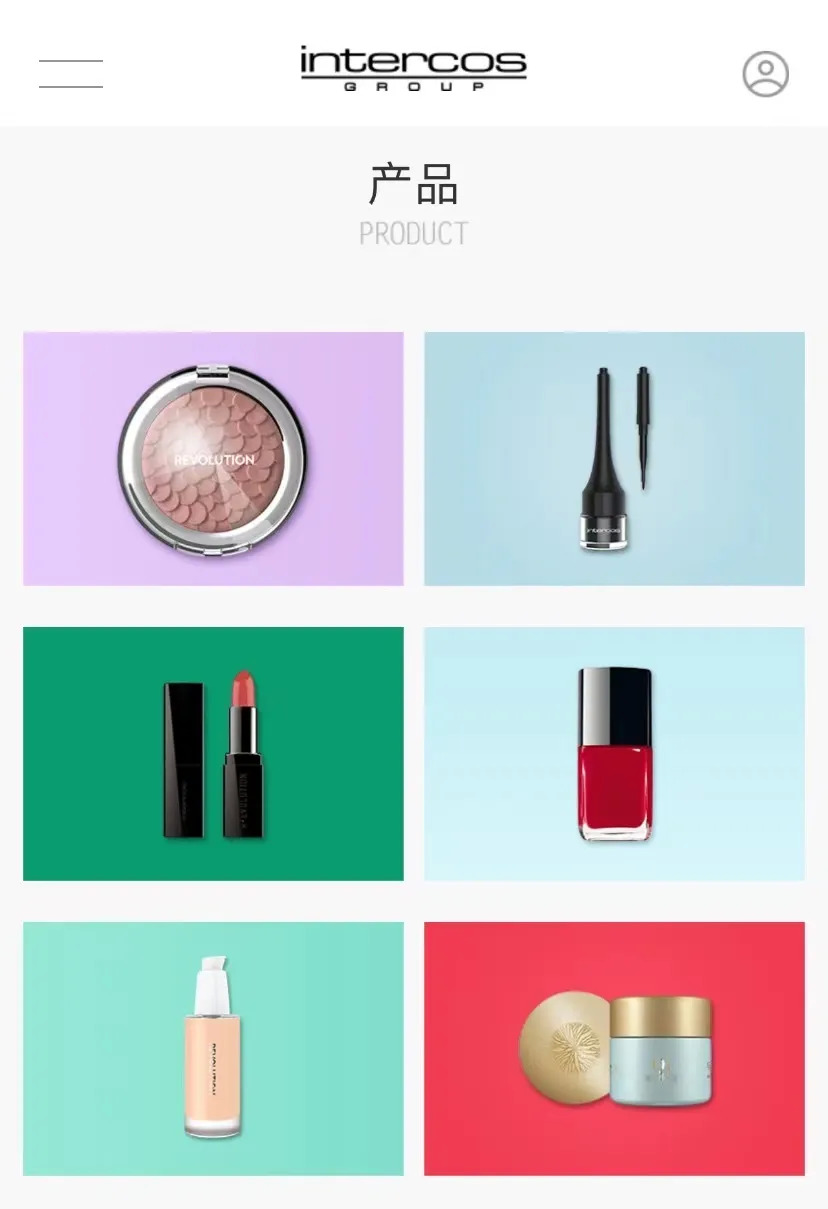Open the Revolution blush compact tile

(213, 458)
